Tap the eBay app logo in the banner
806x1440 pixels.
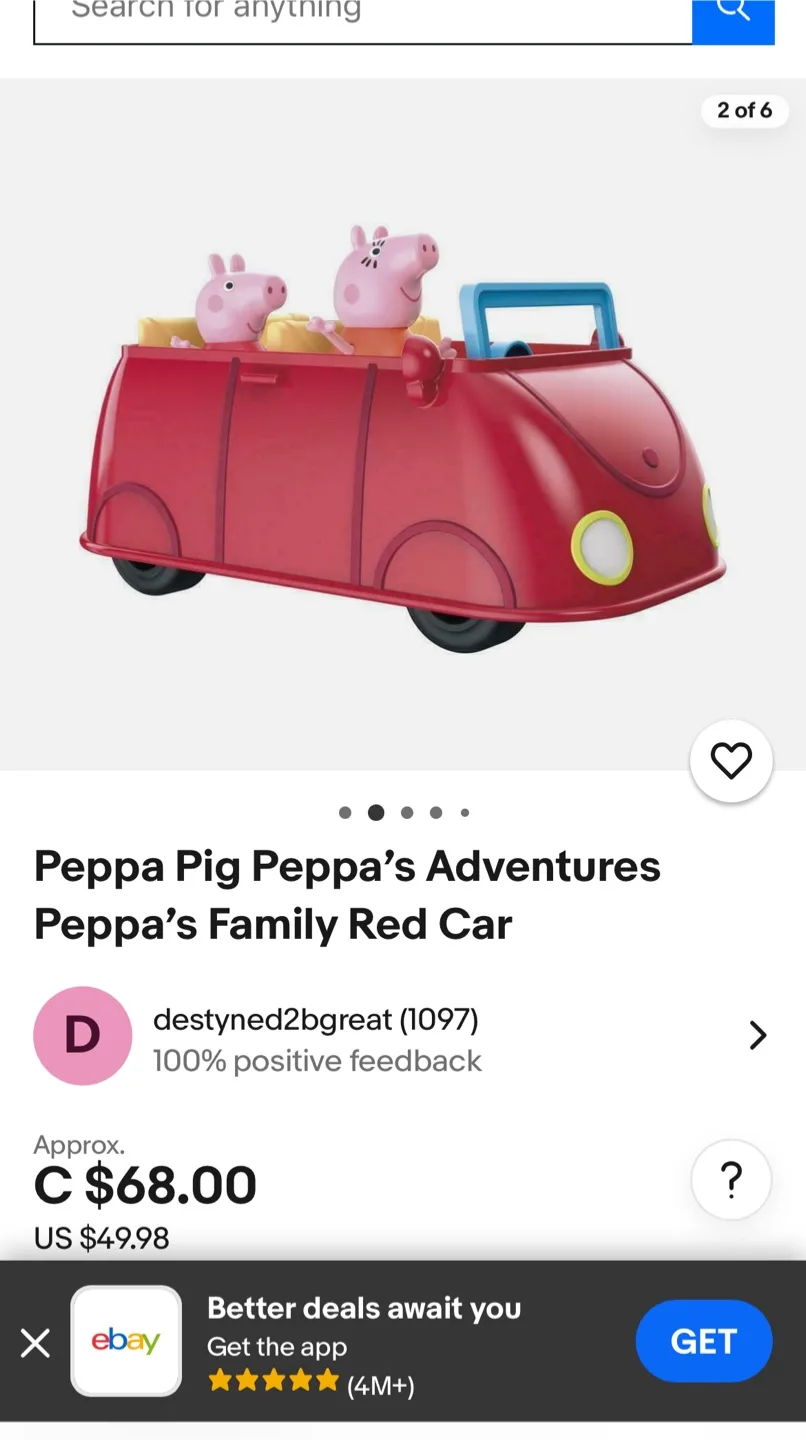(x=126, y=1340)
